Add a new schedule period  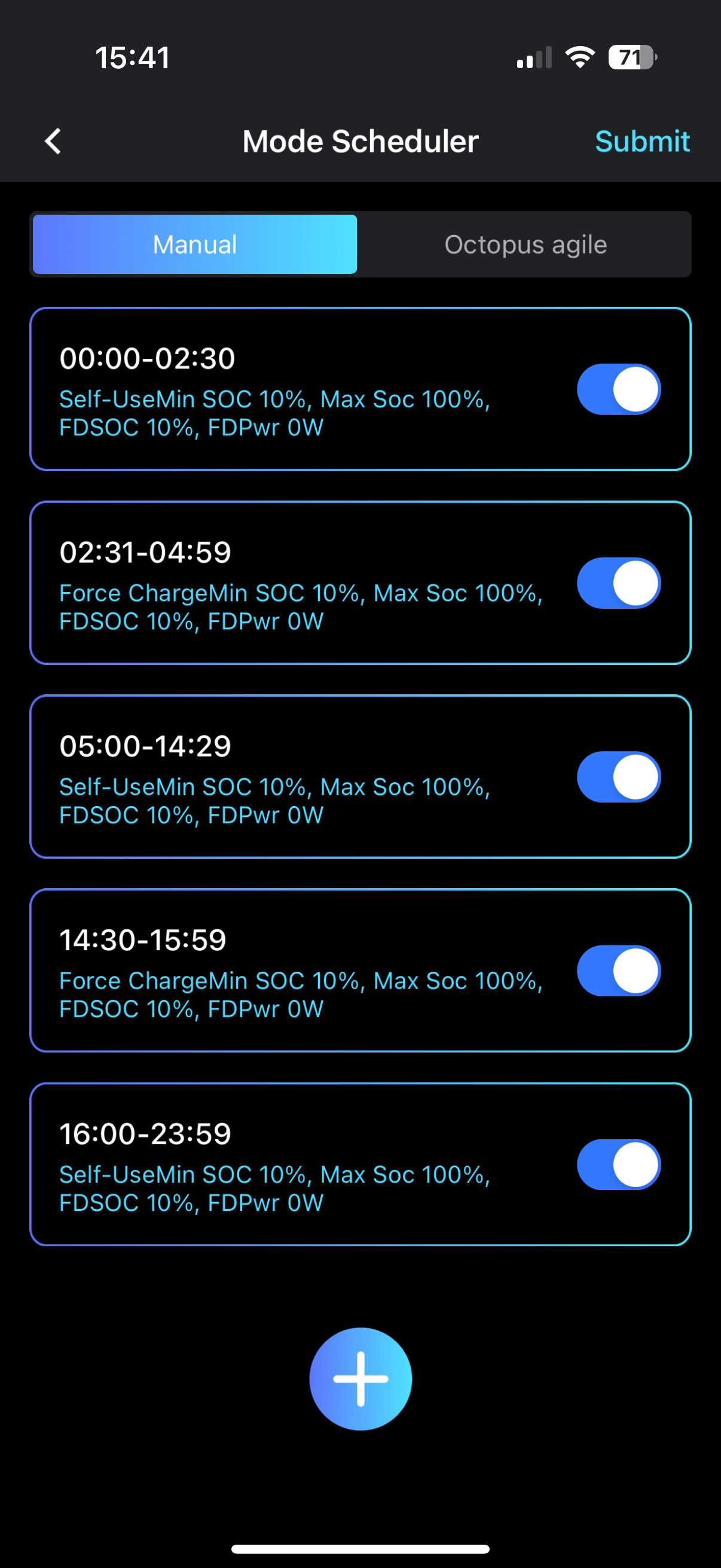click(x=360, y=1378)
